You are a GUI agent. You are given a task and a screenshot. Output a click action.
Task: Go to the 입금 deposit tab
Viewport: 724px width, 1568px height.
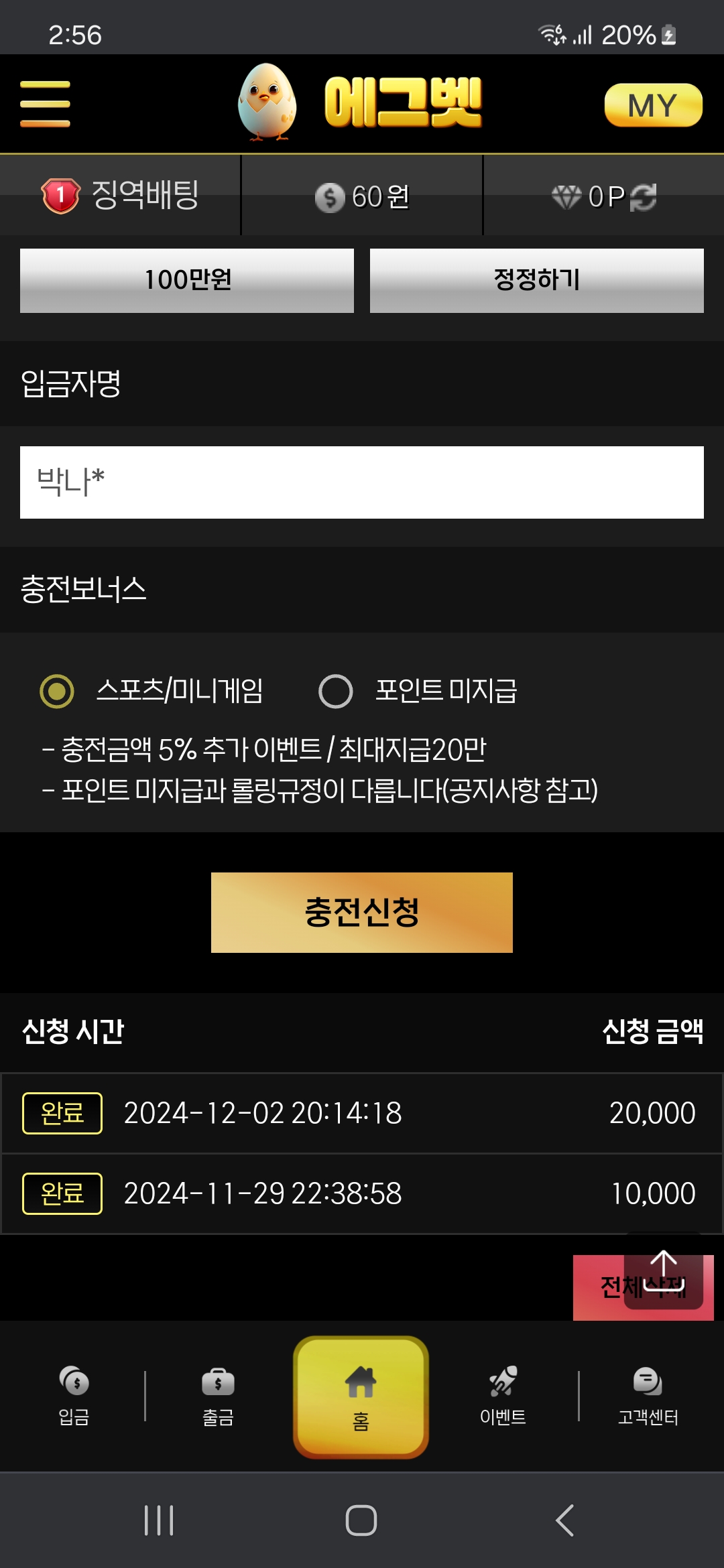[x=74, y=1396]
